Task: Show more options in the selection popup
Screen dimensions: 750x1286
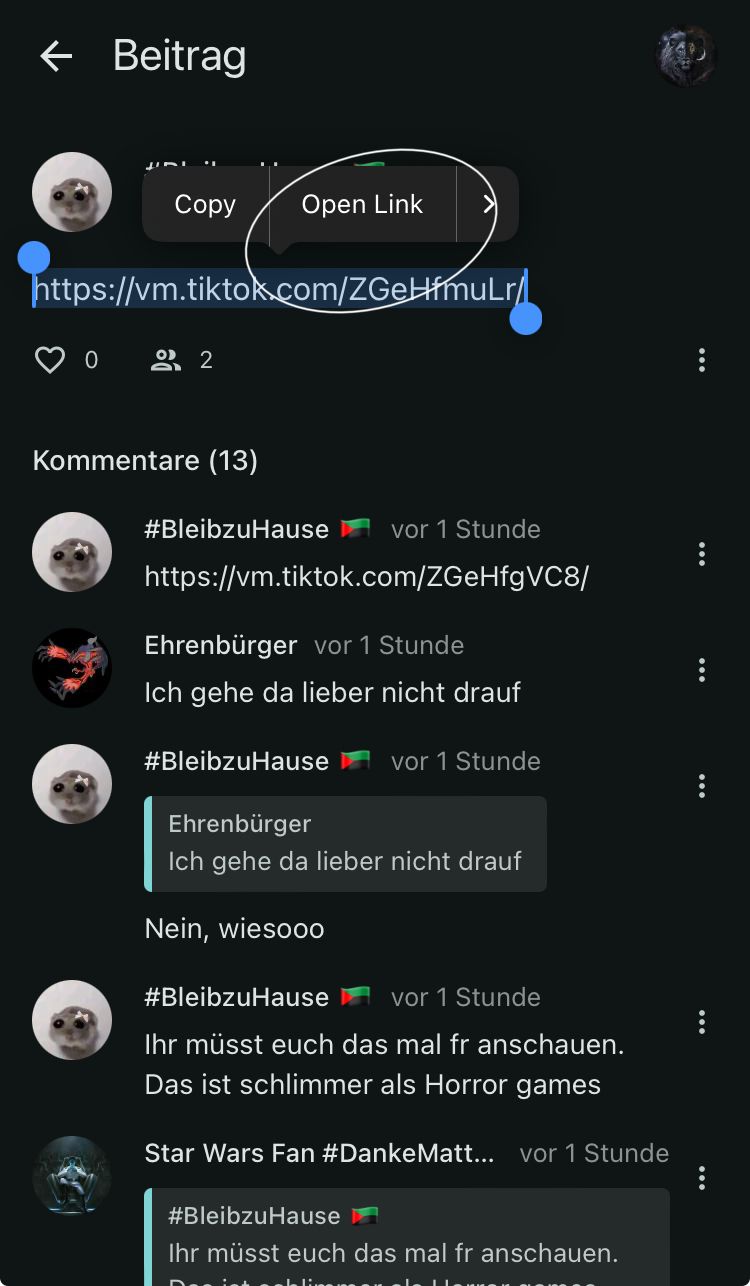Action: (488, 204)
